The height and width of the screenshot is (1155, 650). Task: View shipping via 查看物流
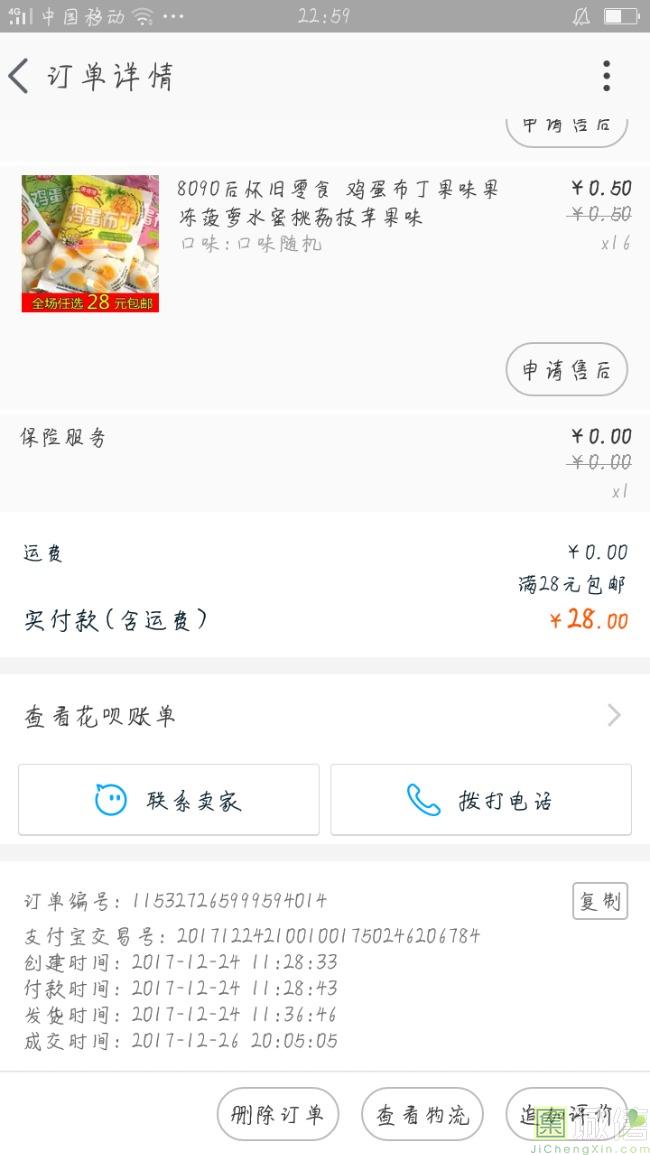point(422,1114)
